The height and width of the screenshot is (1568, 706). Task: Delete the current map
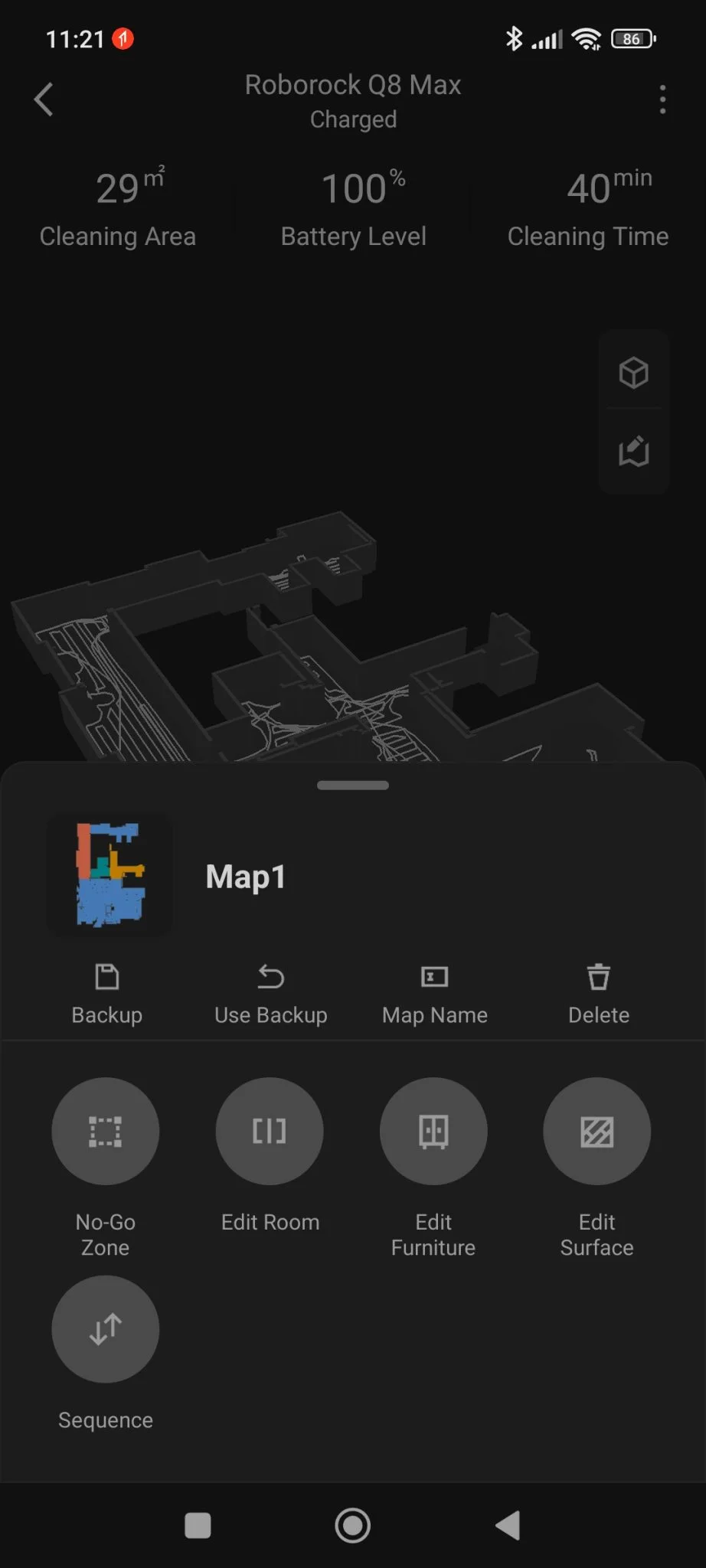[x=599, y=993]
